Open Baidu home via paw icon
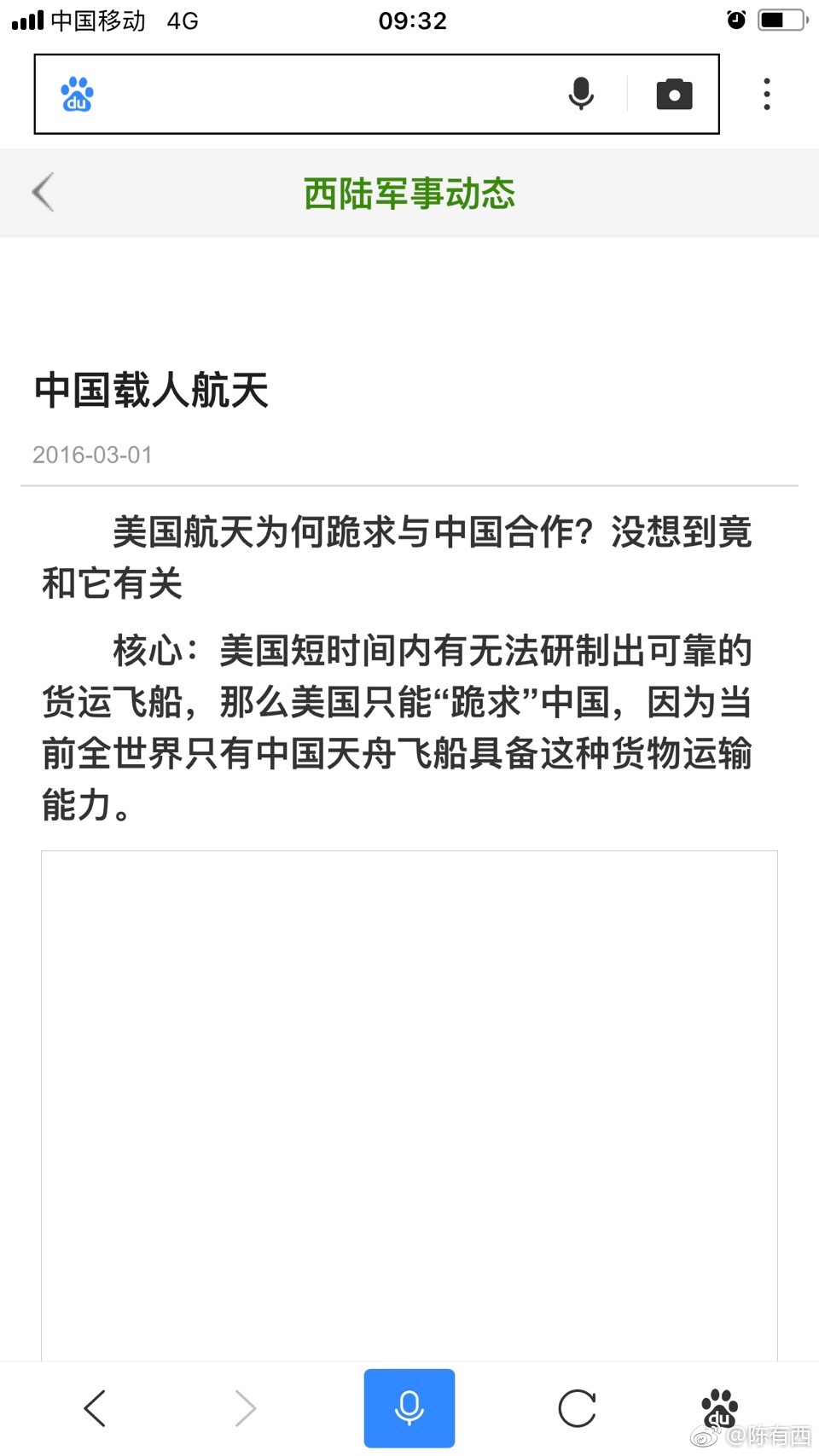819x1456 pixels. 719,1408
